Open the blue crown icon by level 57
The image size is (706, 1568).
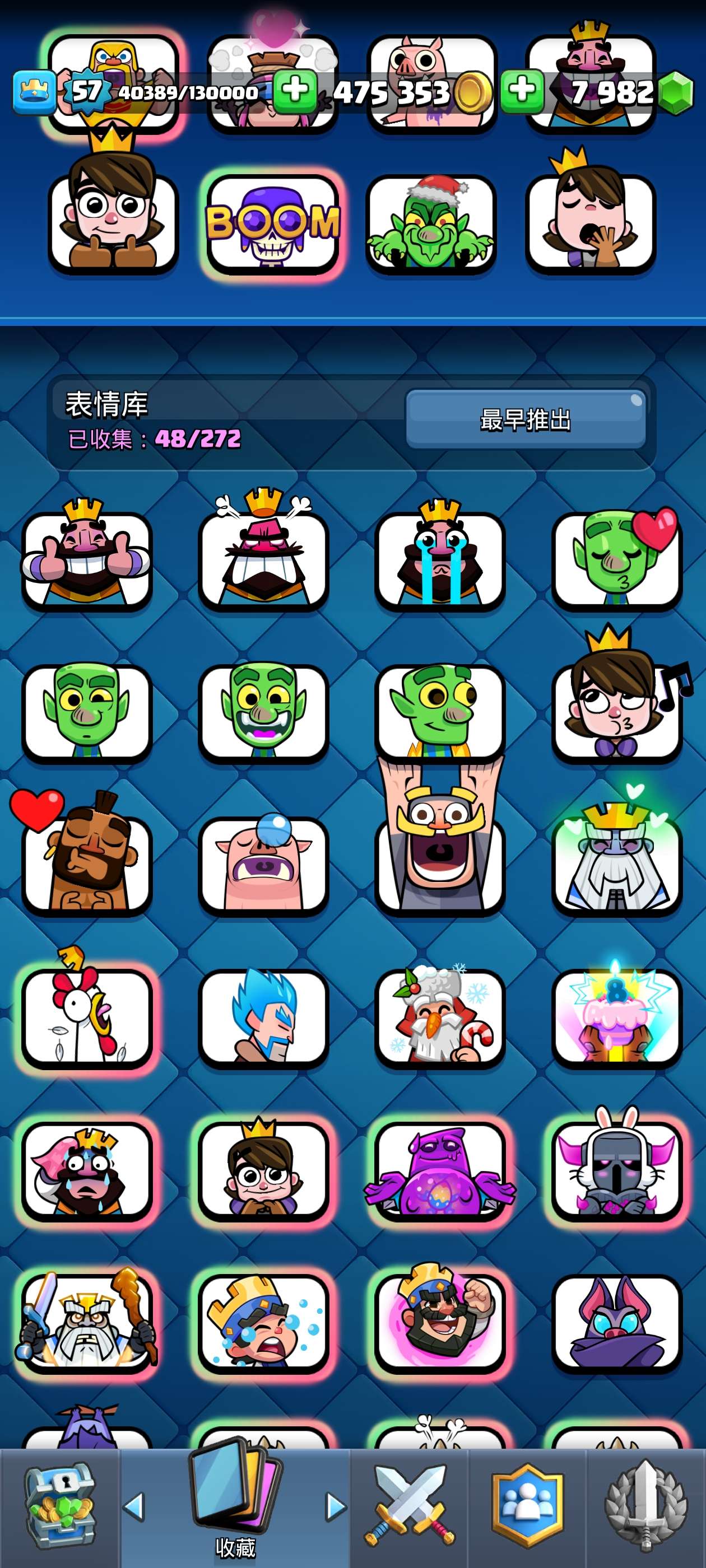point(34,92)
